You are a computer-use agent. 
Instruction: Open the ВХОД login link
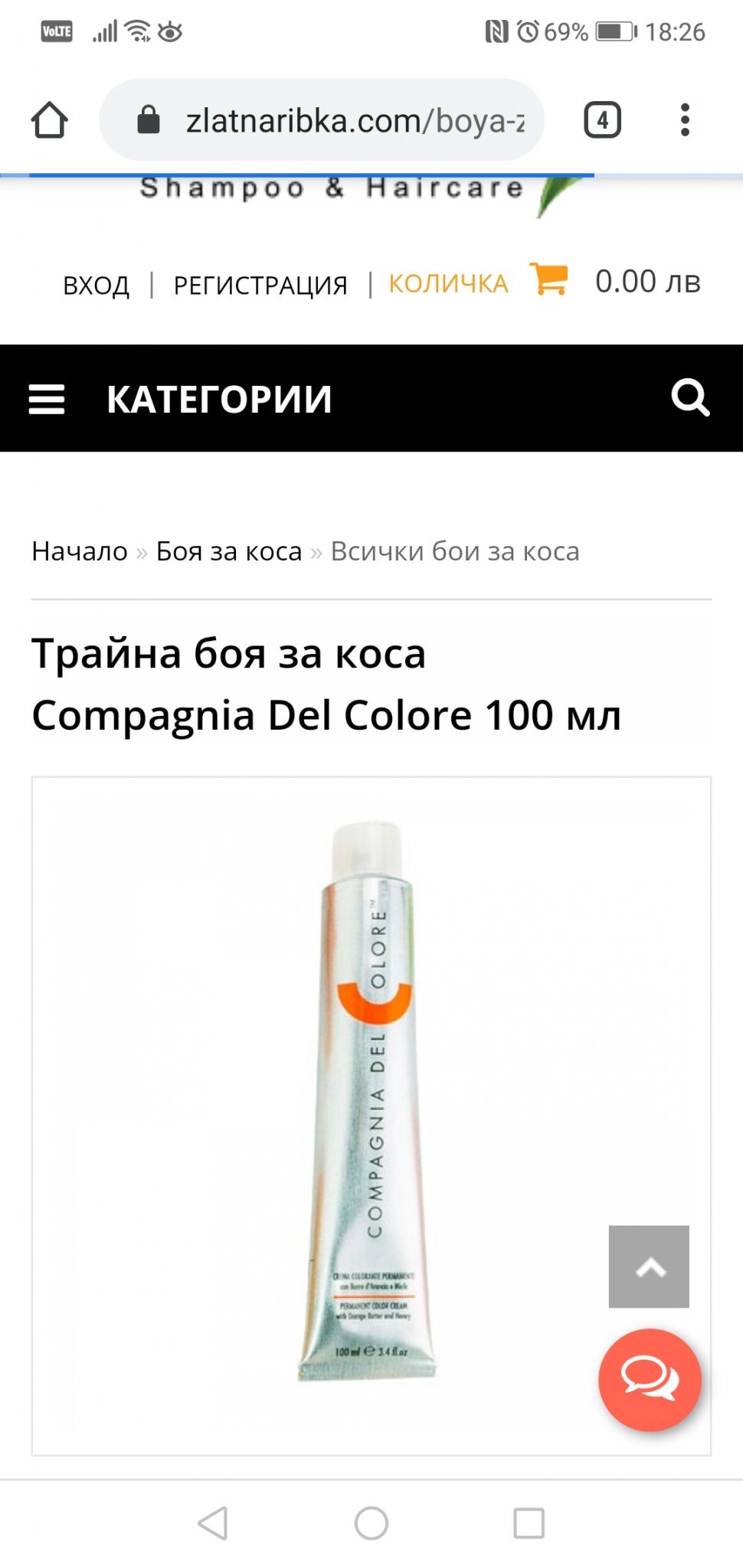tap(96, 285)
